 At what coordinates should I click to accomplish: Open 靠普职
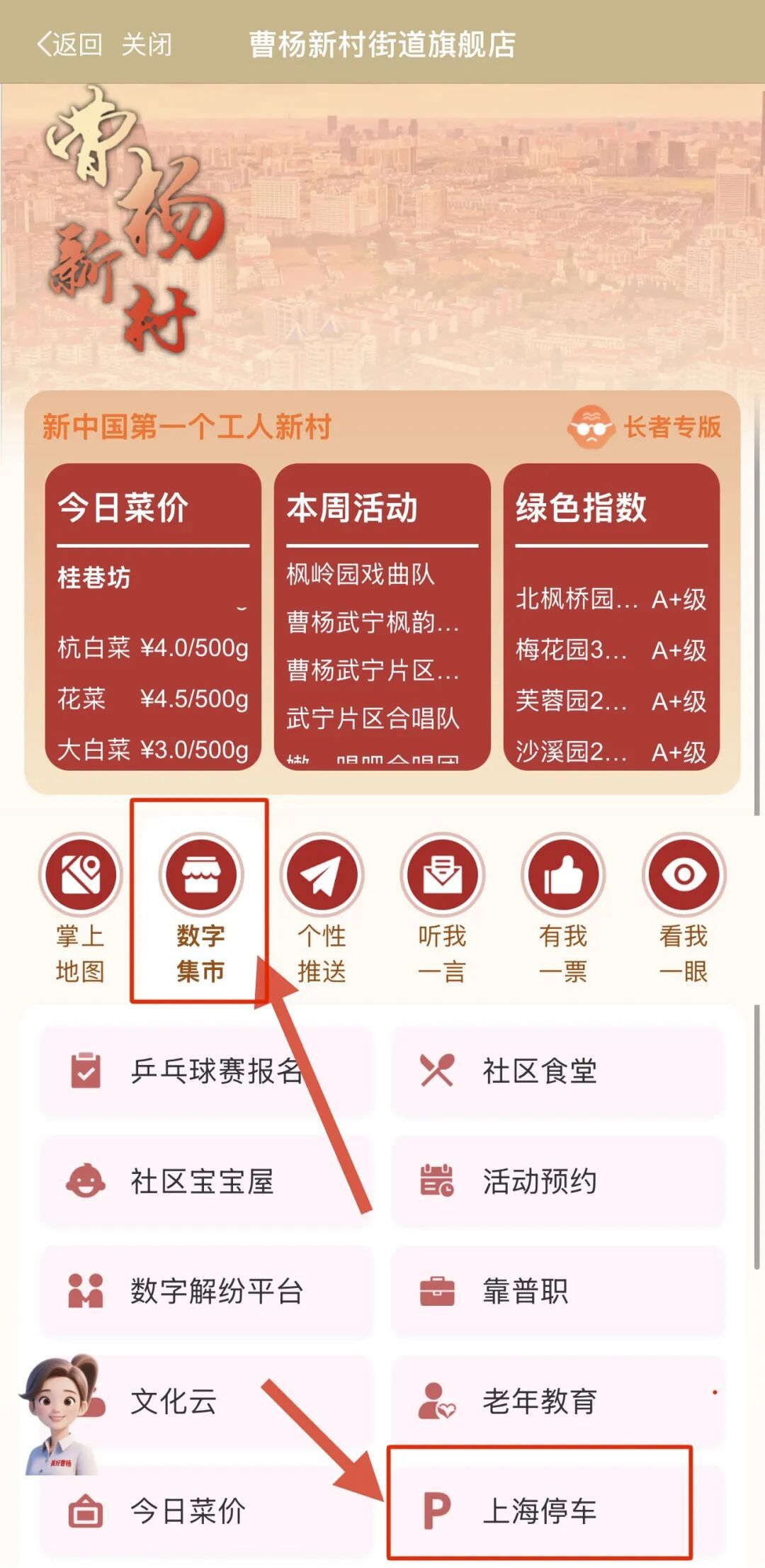pos(558,1291)
